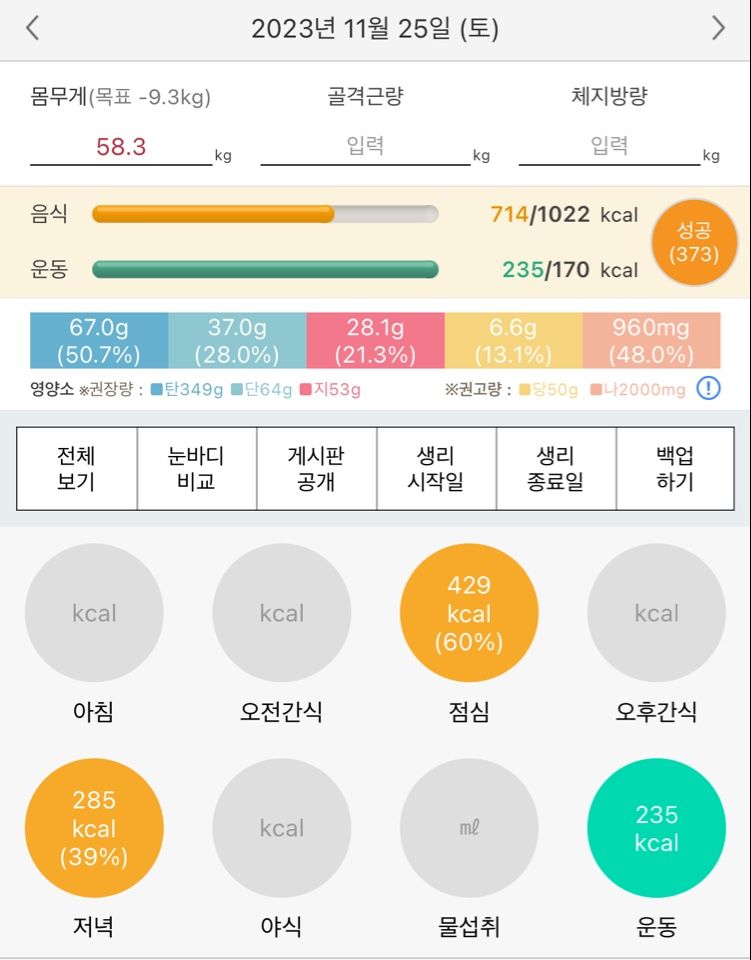Screen dimensions: 751x960
Task: Log water intake under 물섭취
Action: (x=469, y=828)
